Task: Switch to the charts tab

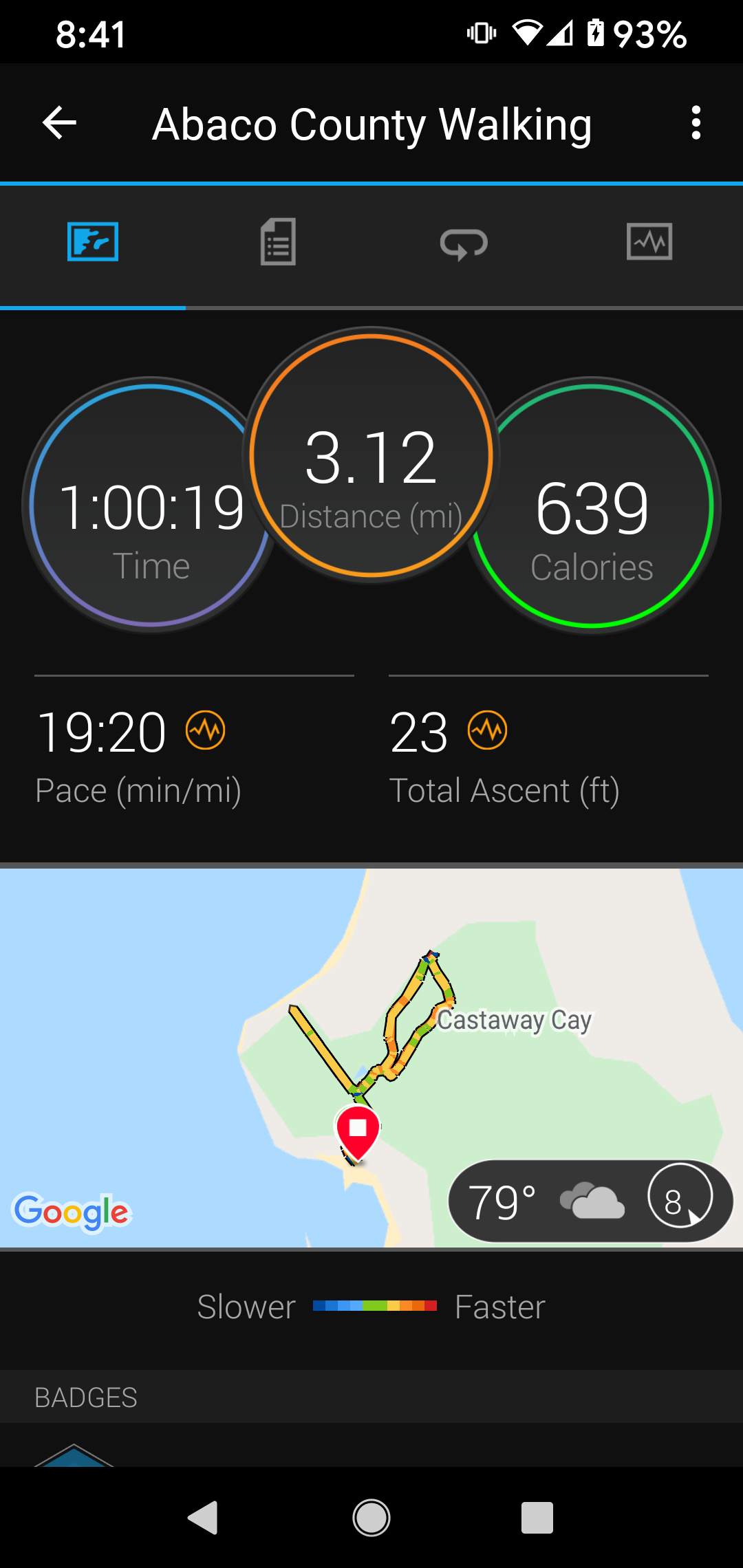Action: tap(649, 241)
